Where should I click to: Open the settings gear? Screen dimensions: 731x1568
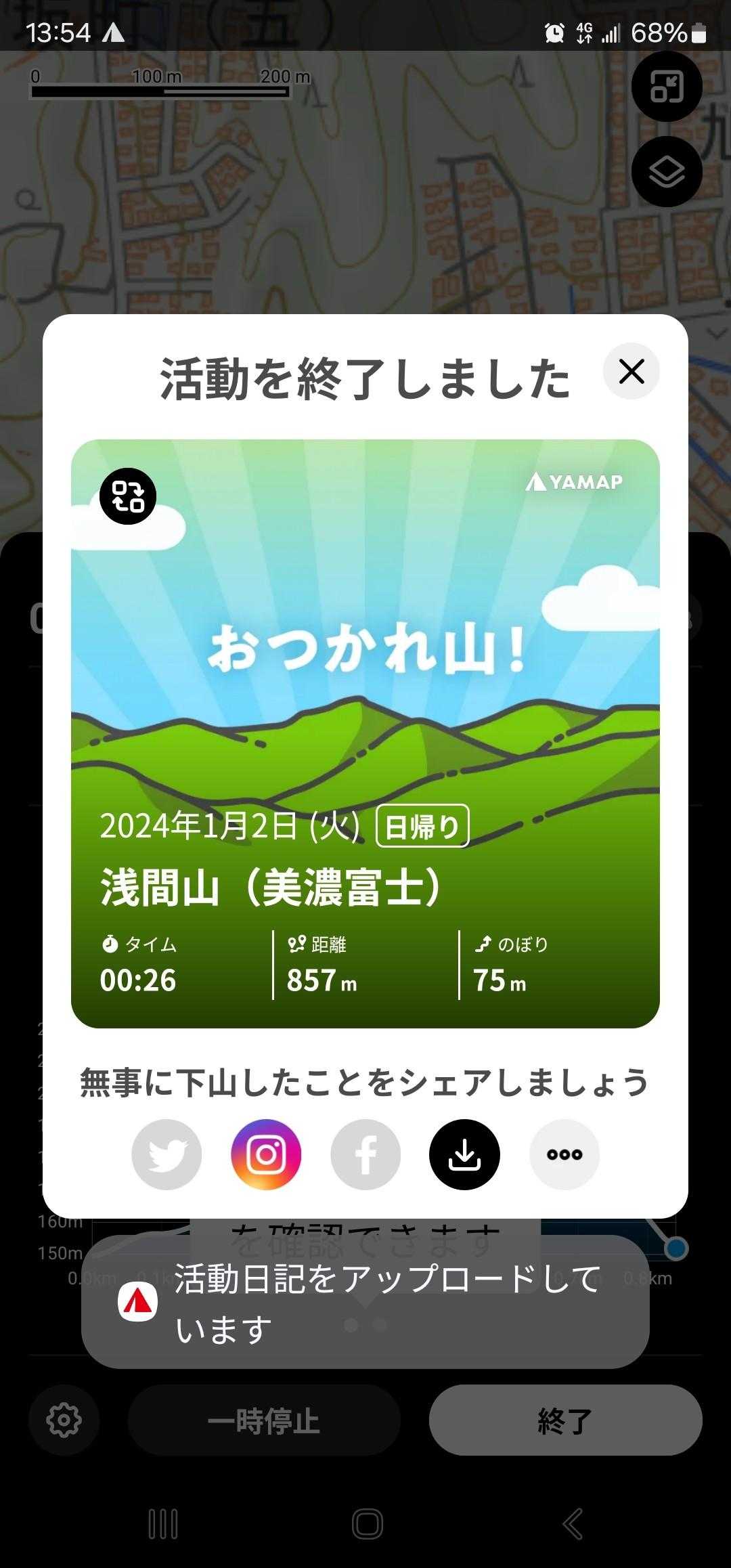(64, 1420)
